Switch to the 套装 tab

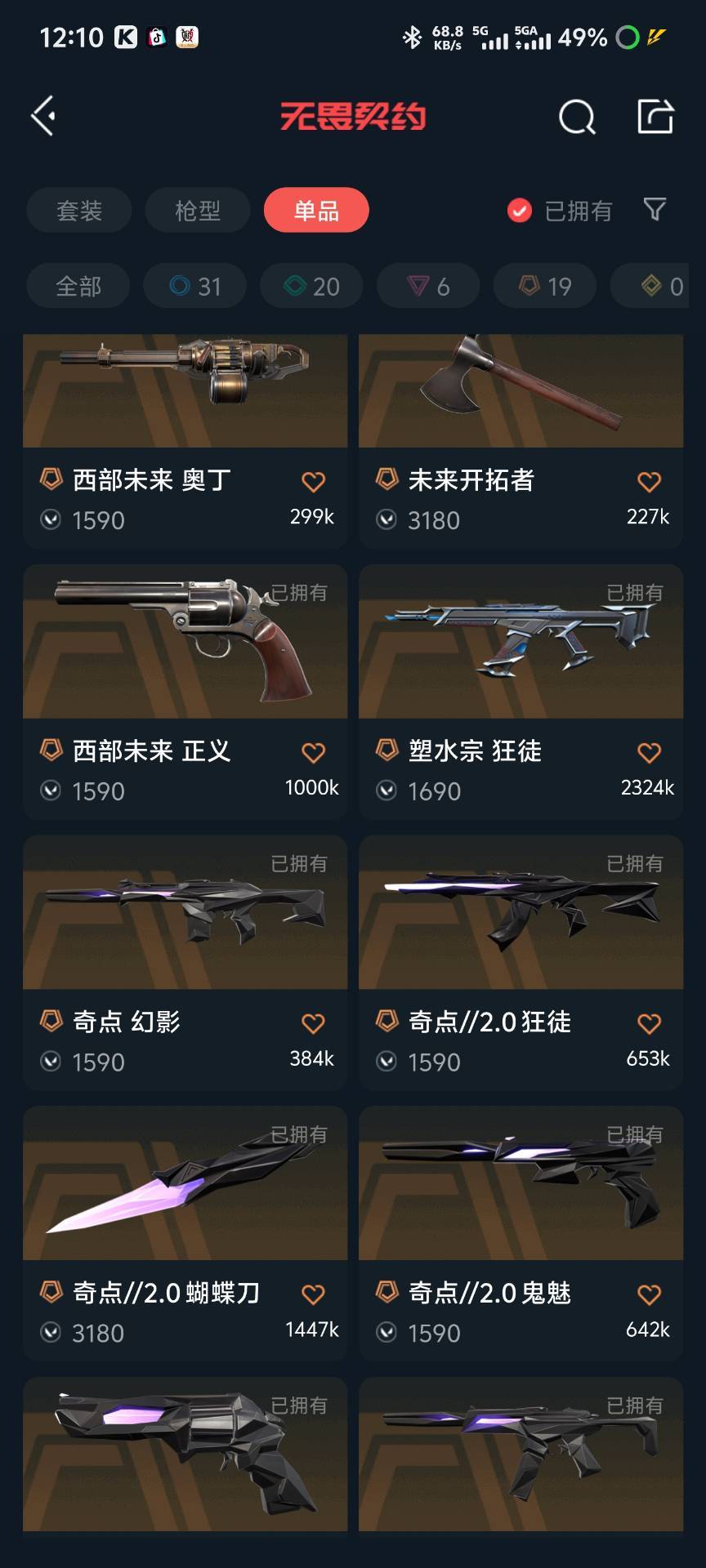tap(79, 211)
